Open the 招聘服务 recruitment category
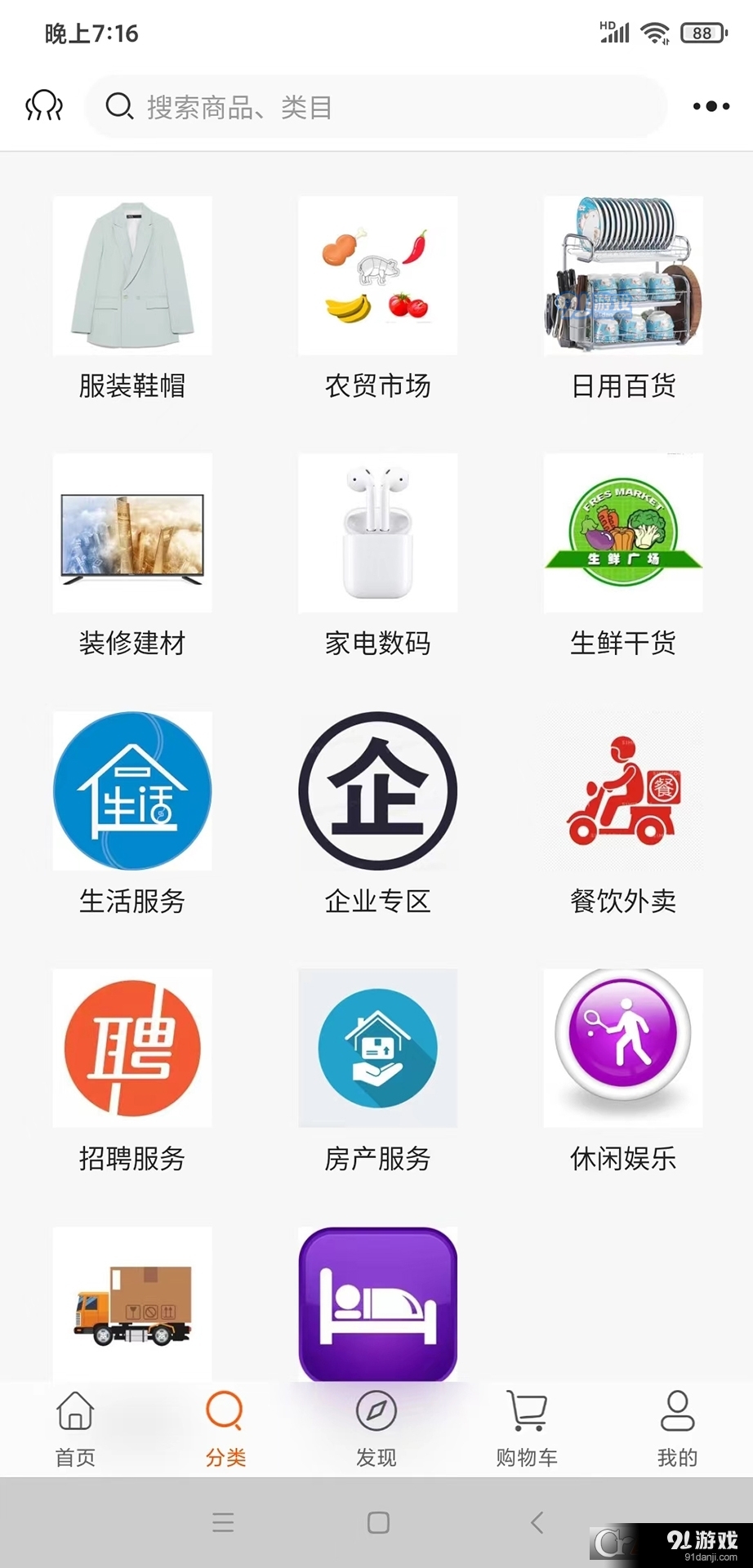Viewport: 753px width, 1568px height. (131, 1066)
